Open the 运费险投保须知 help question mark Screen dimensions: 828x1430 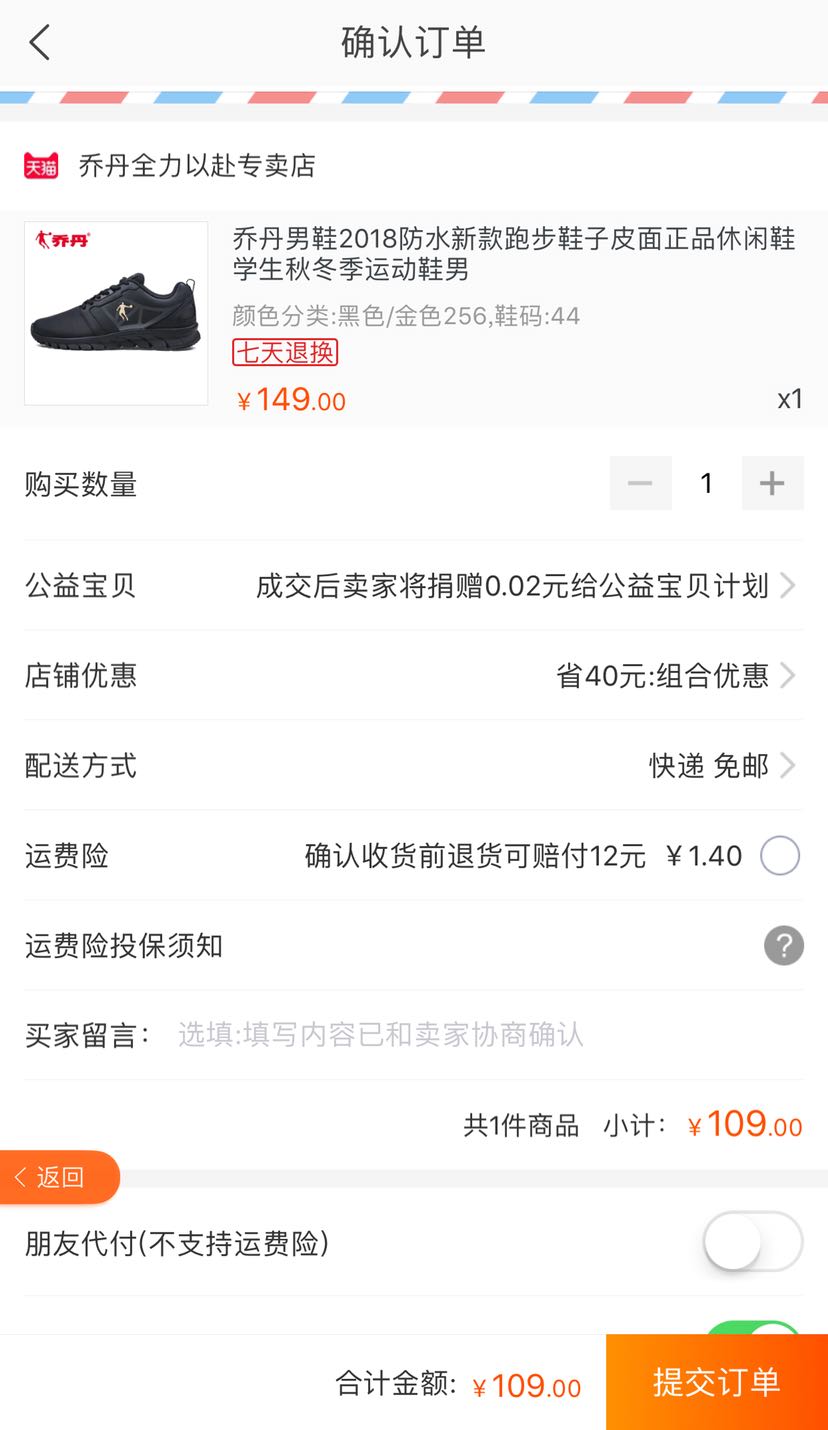[784, 945]
